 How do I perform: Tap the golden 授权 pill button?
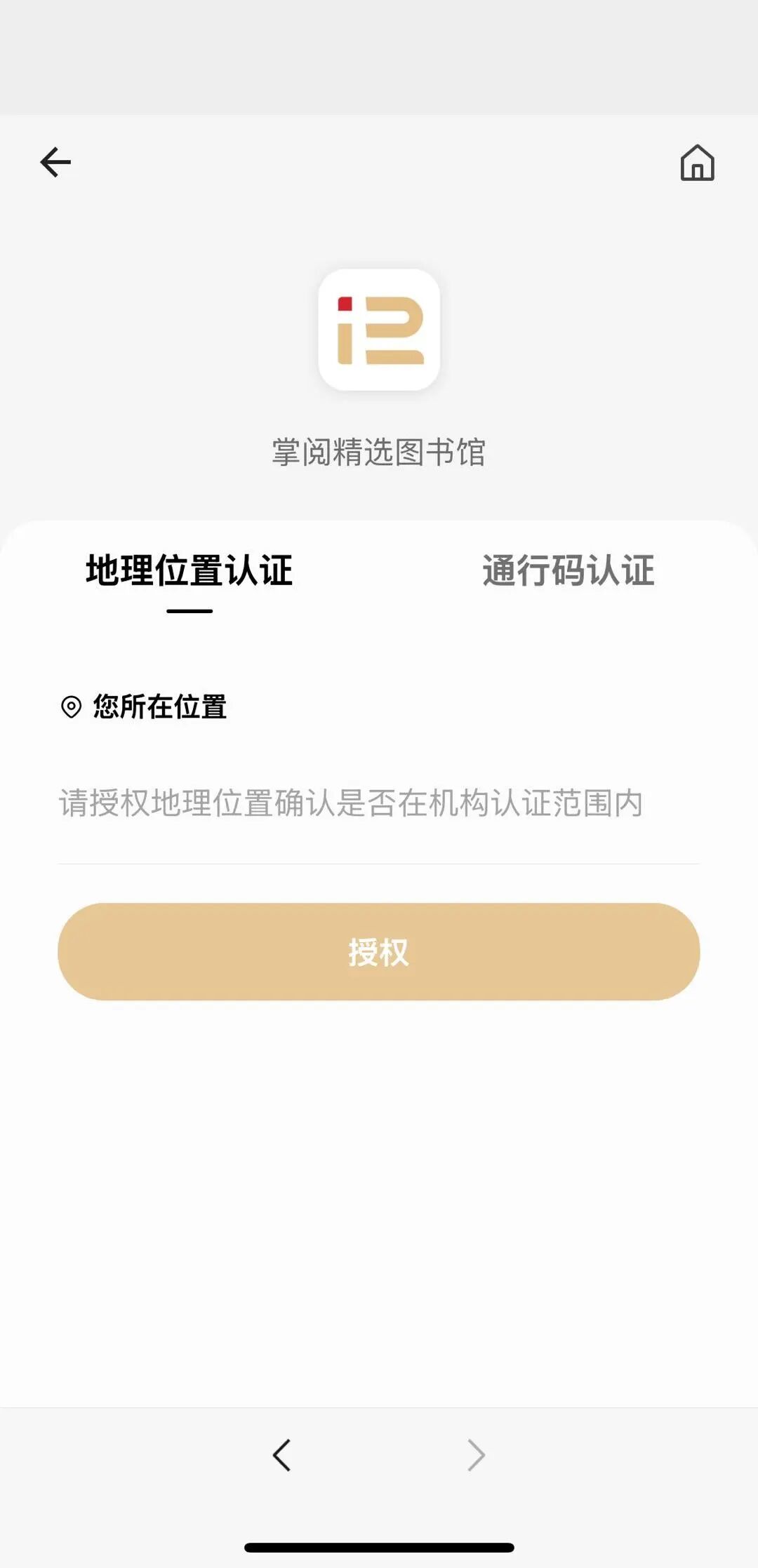point(379,952)
